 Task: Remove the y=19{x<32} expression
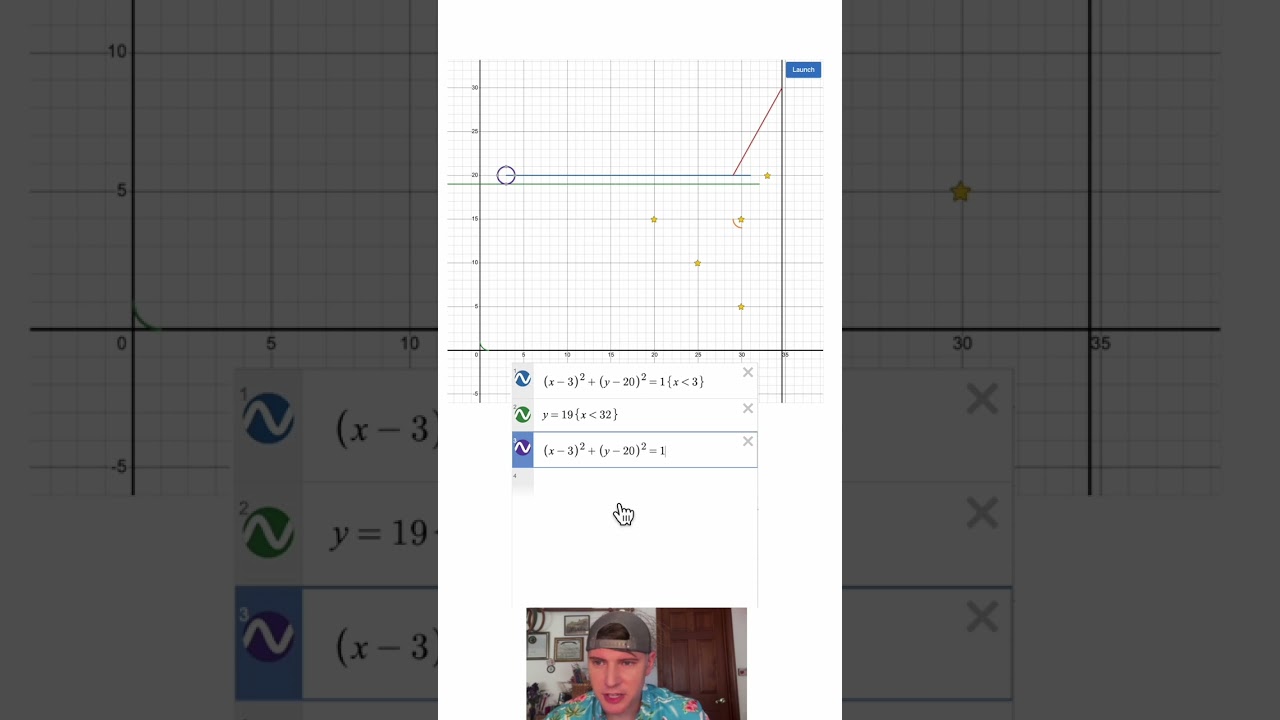pyautogui.click(x=747, y=408)
